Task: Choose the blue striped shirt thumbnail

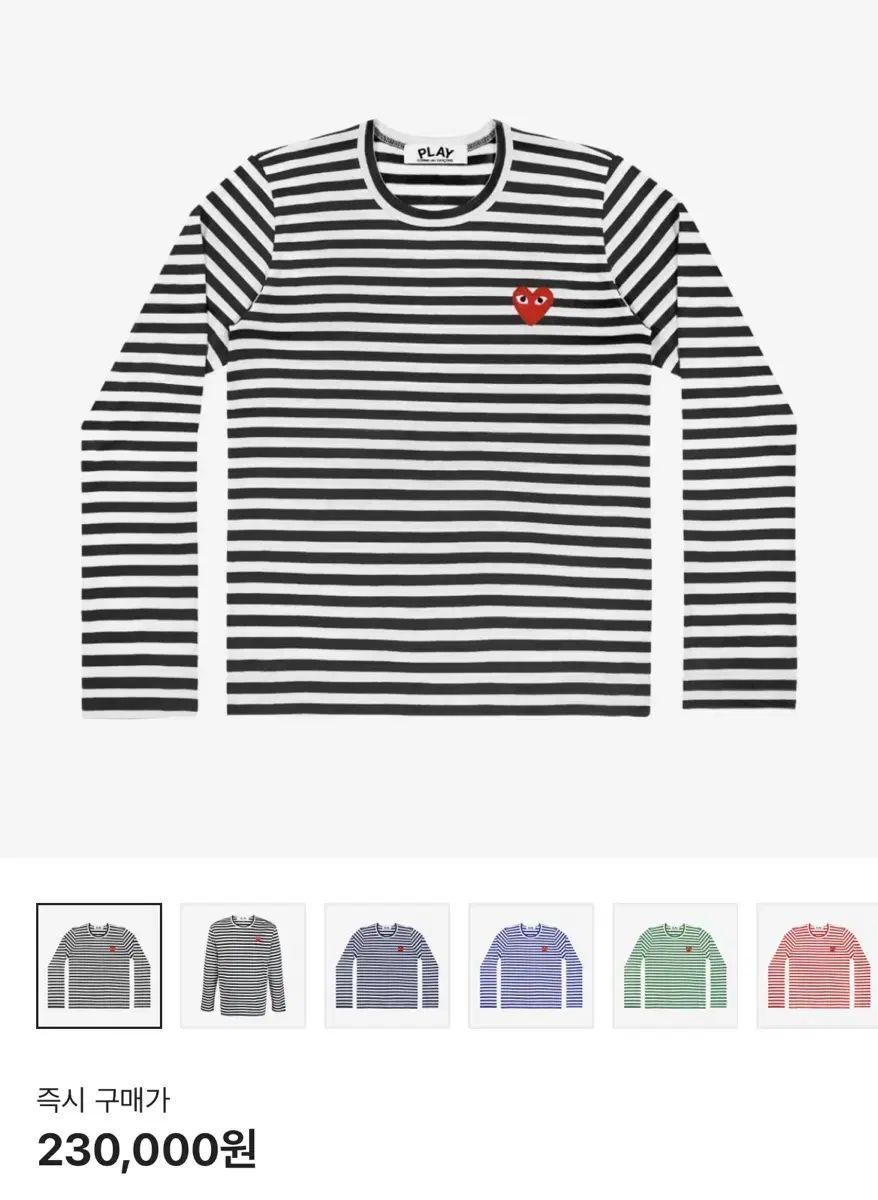Action: [x=531, y=965]
